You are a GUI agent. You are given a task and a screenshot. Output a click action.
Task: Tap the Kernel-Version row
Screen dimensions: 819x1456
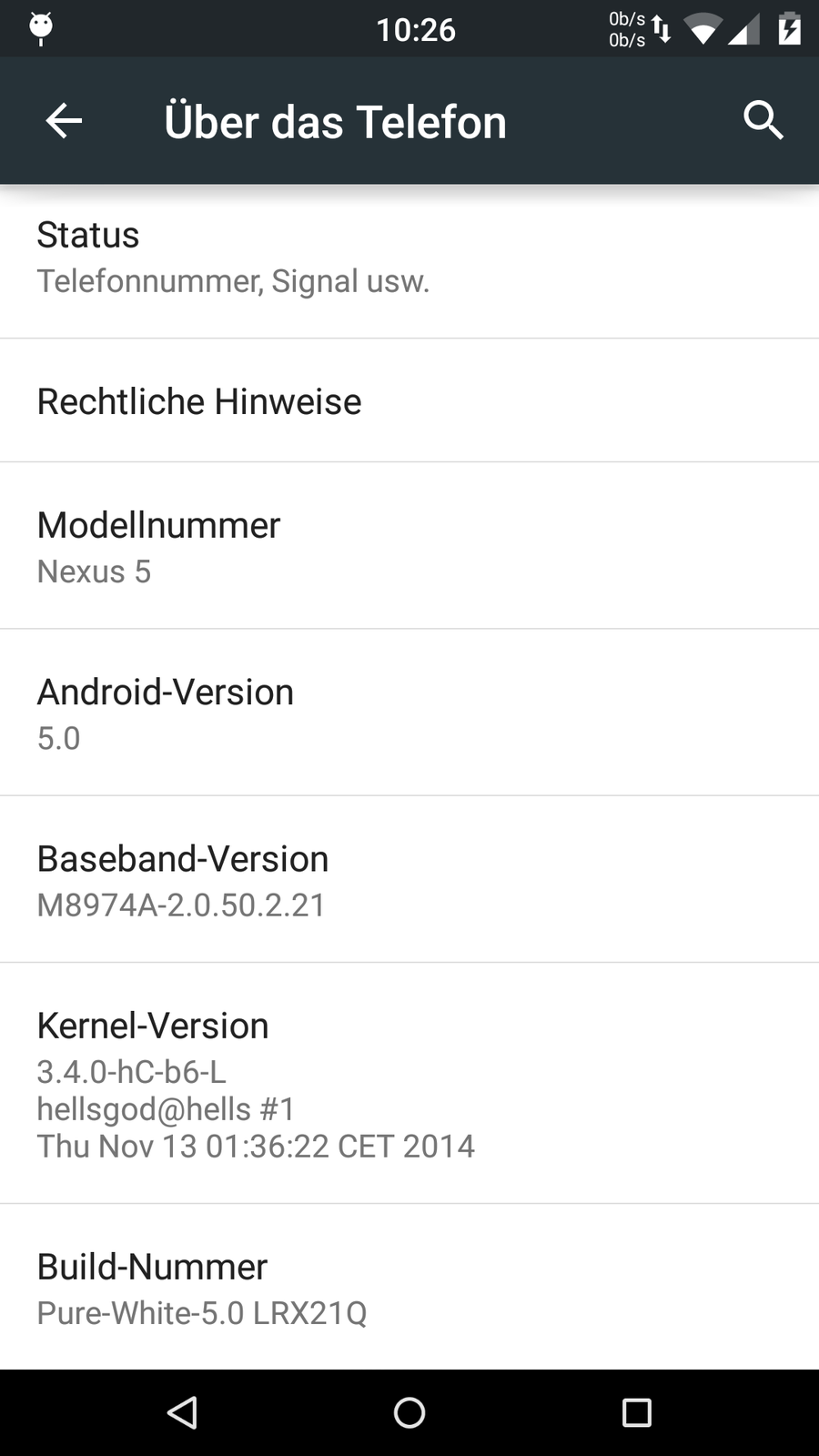(x=409, y=1083)
